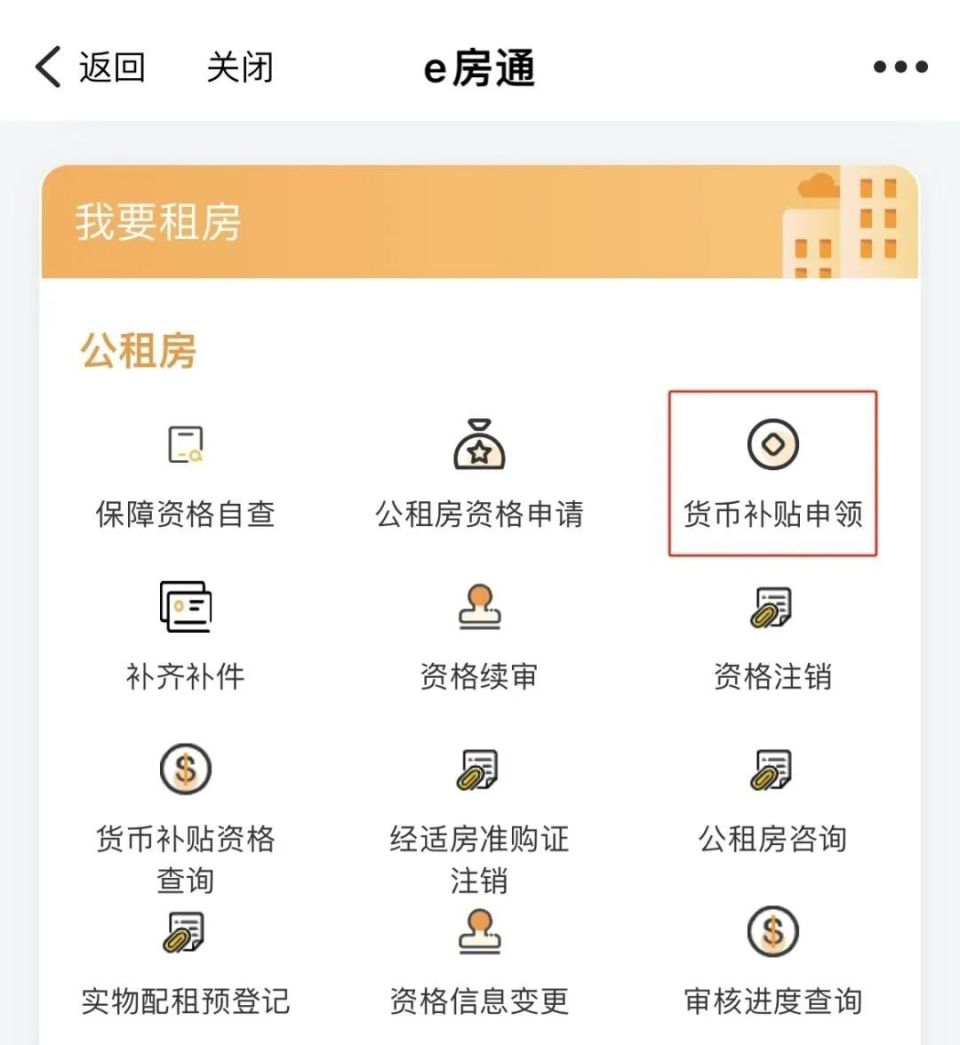Open 货币补贴资格查询 dollar coin icon
The width and height of the screenshot is (960, 1045).
coord(184,768)
